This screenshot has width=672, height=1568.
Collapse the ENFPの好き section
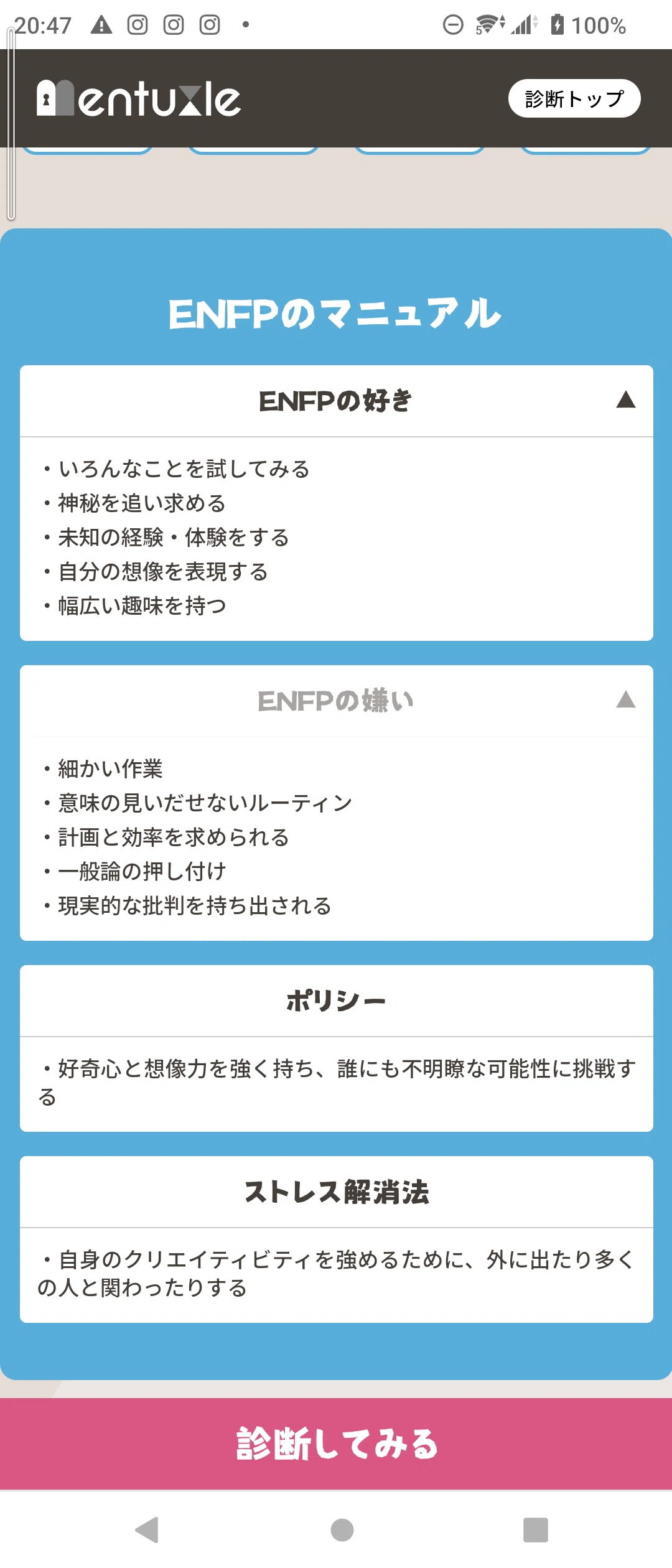(x=337, y=401)
